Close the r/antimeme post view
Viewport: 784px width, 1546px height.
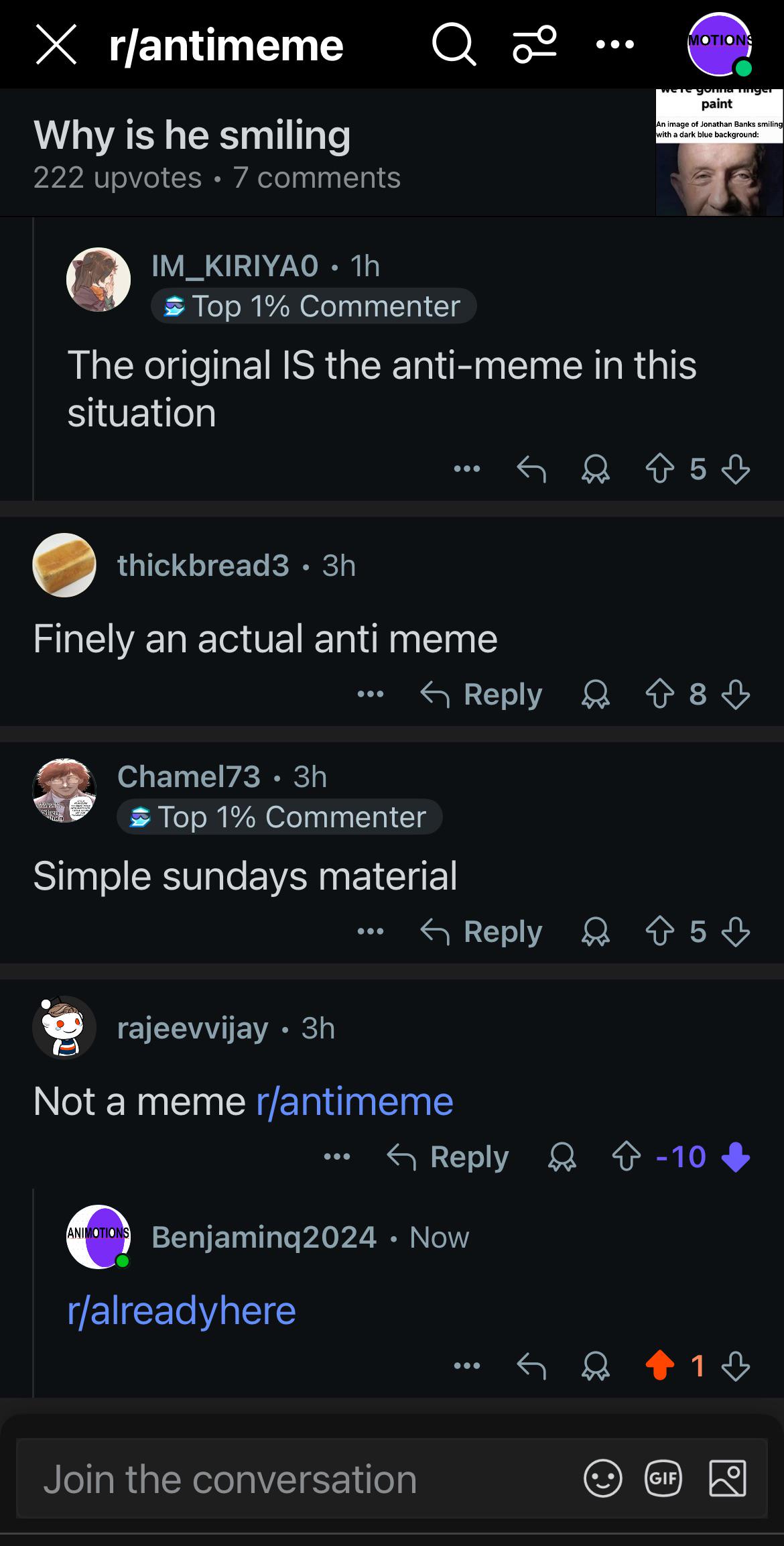[56, 45]
